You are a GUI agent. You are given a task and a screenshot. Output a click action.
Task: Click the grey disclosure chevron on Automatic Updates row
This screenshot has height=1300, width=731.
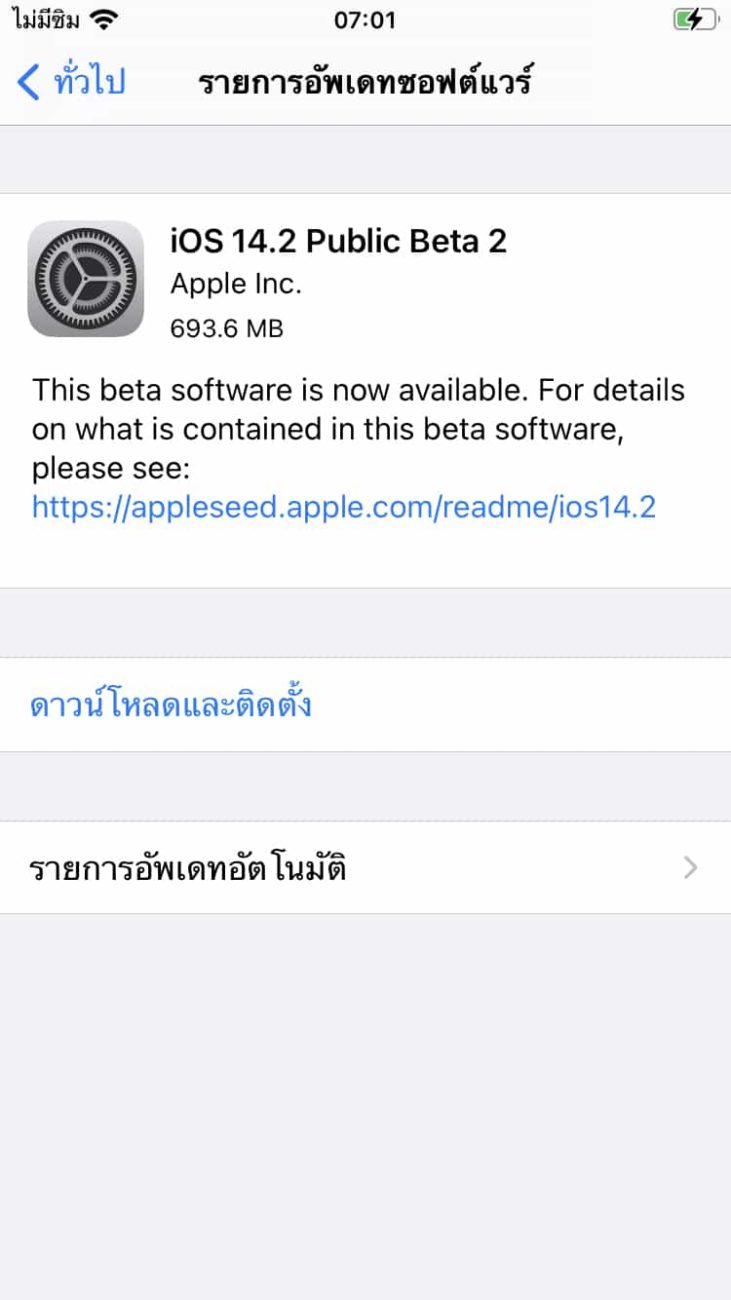[x=690, y=867]
